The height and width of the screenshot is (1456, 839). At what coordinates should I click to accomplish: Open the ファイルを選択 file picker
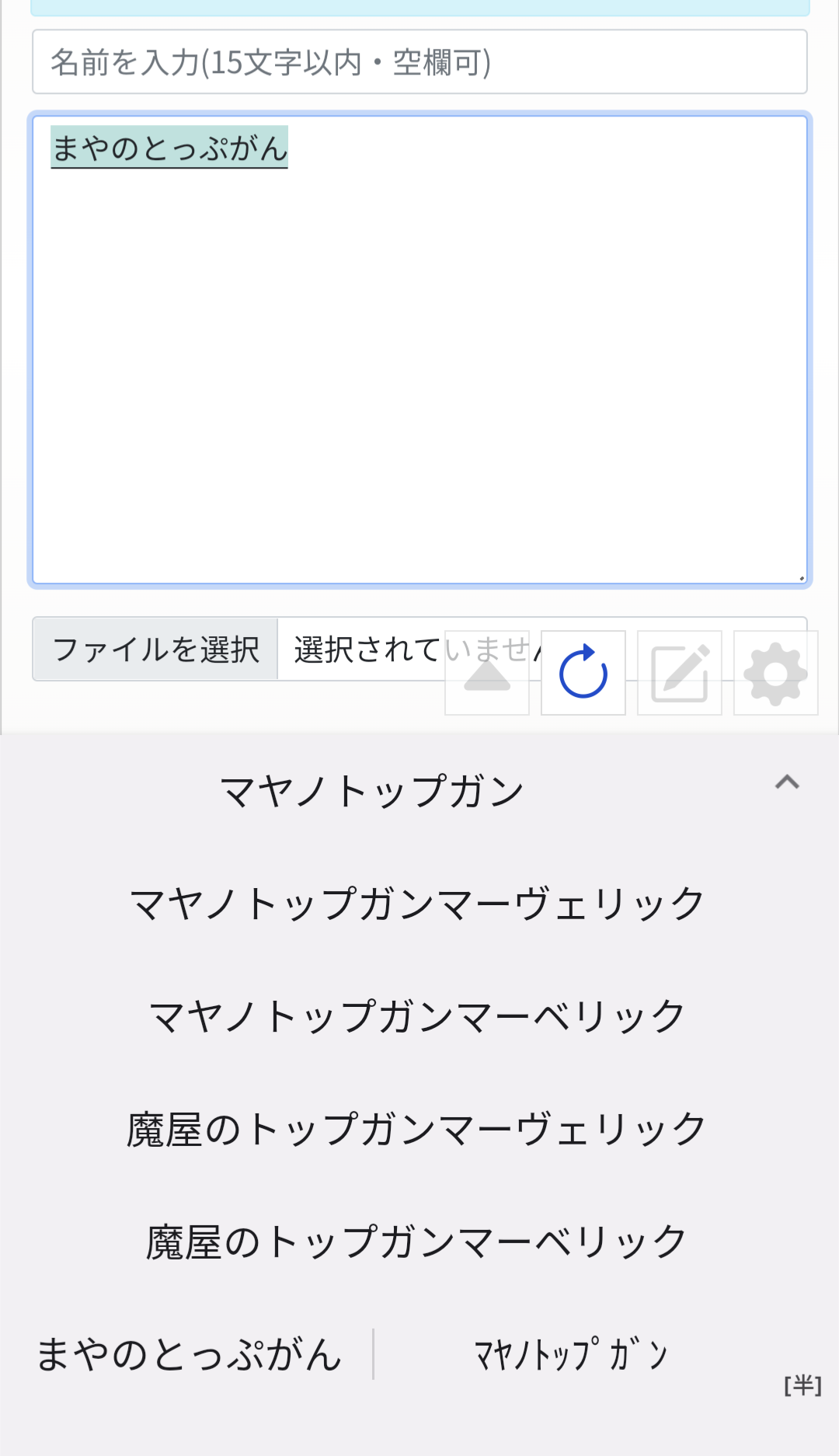coord(155,650)
